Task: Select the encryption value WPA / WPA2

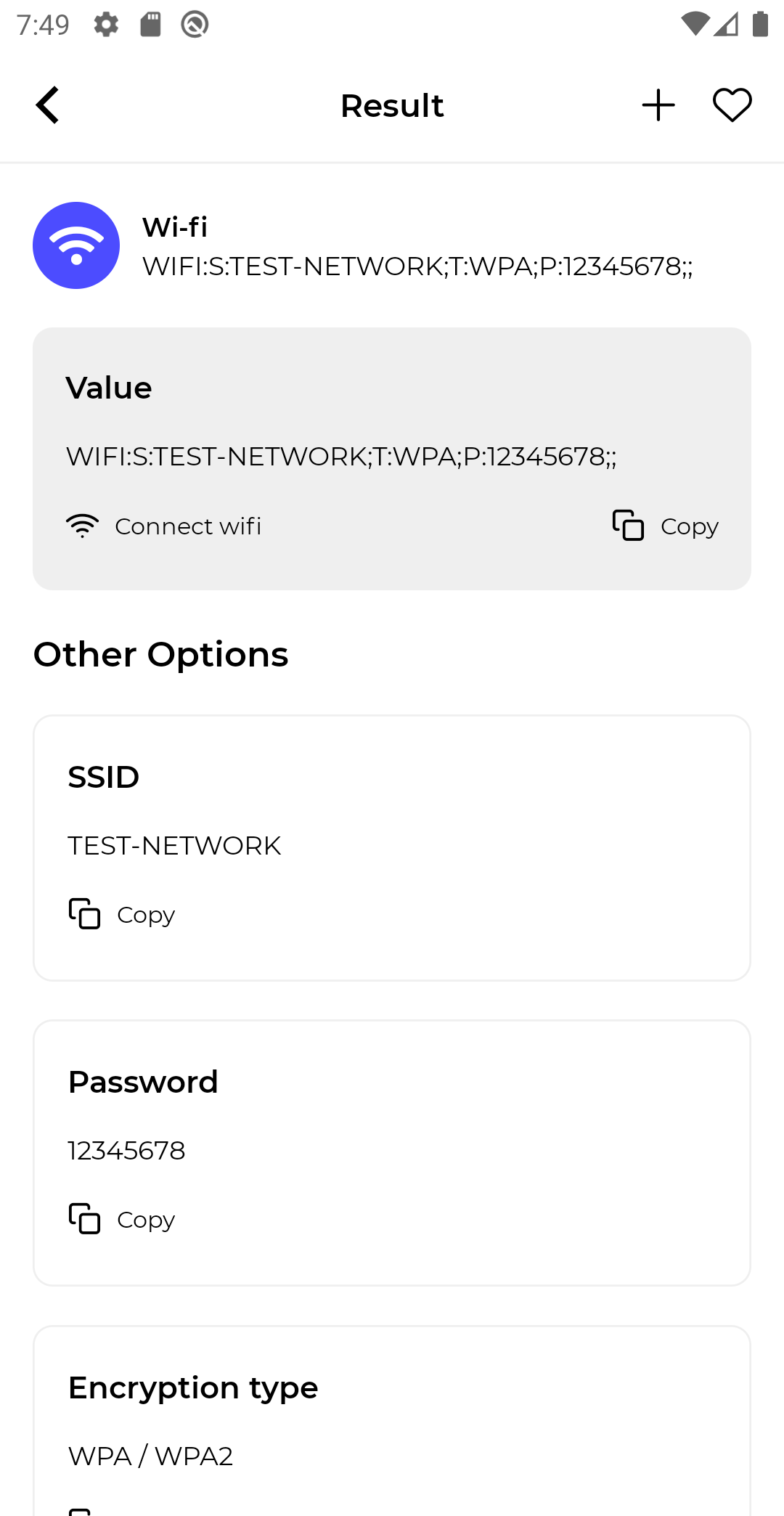Action: pyautogui.click(x=150, y=1455)
